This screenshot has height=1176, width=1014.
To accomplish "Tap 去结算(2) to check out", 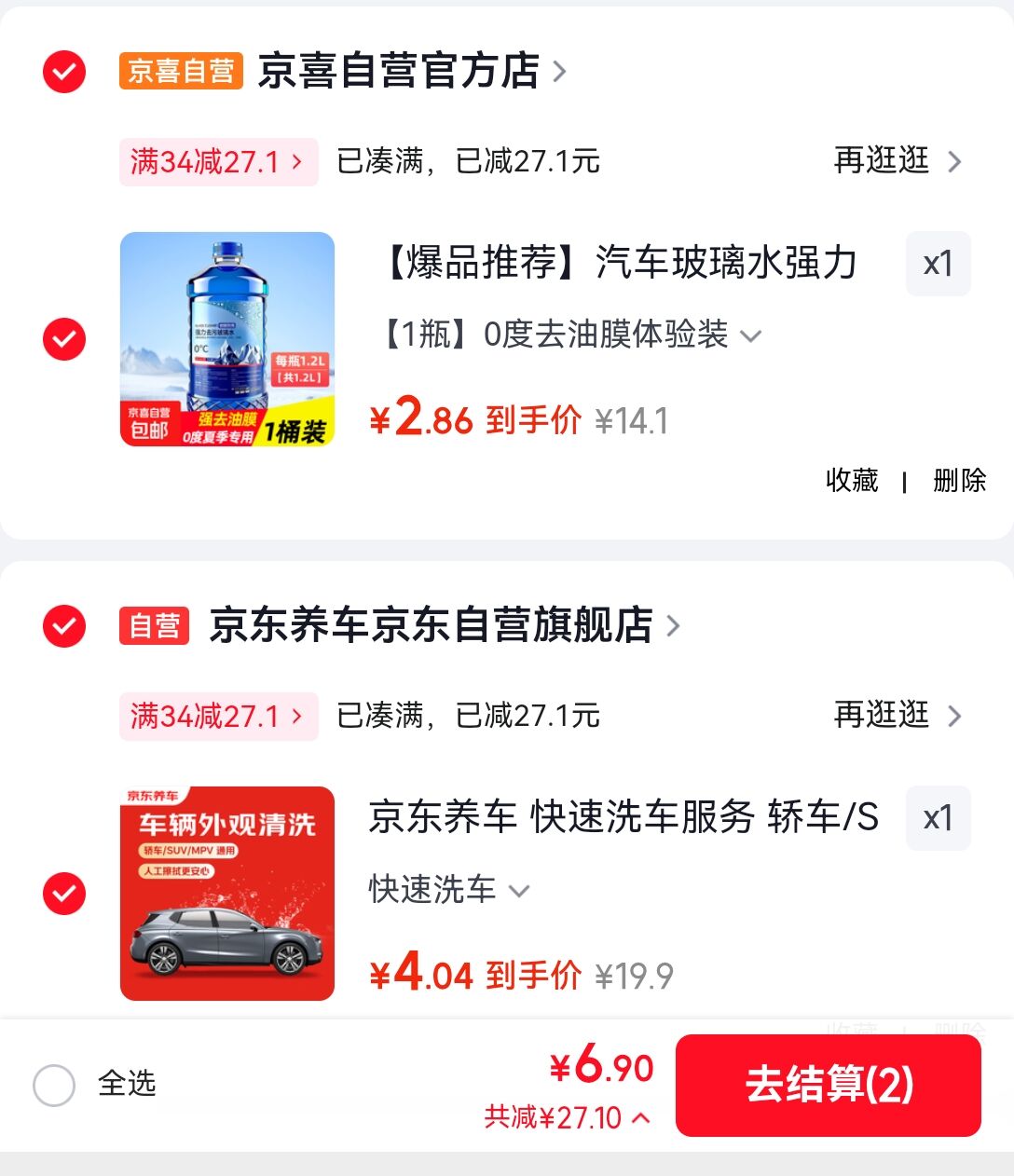I will click(828, 1085).
